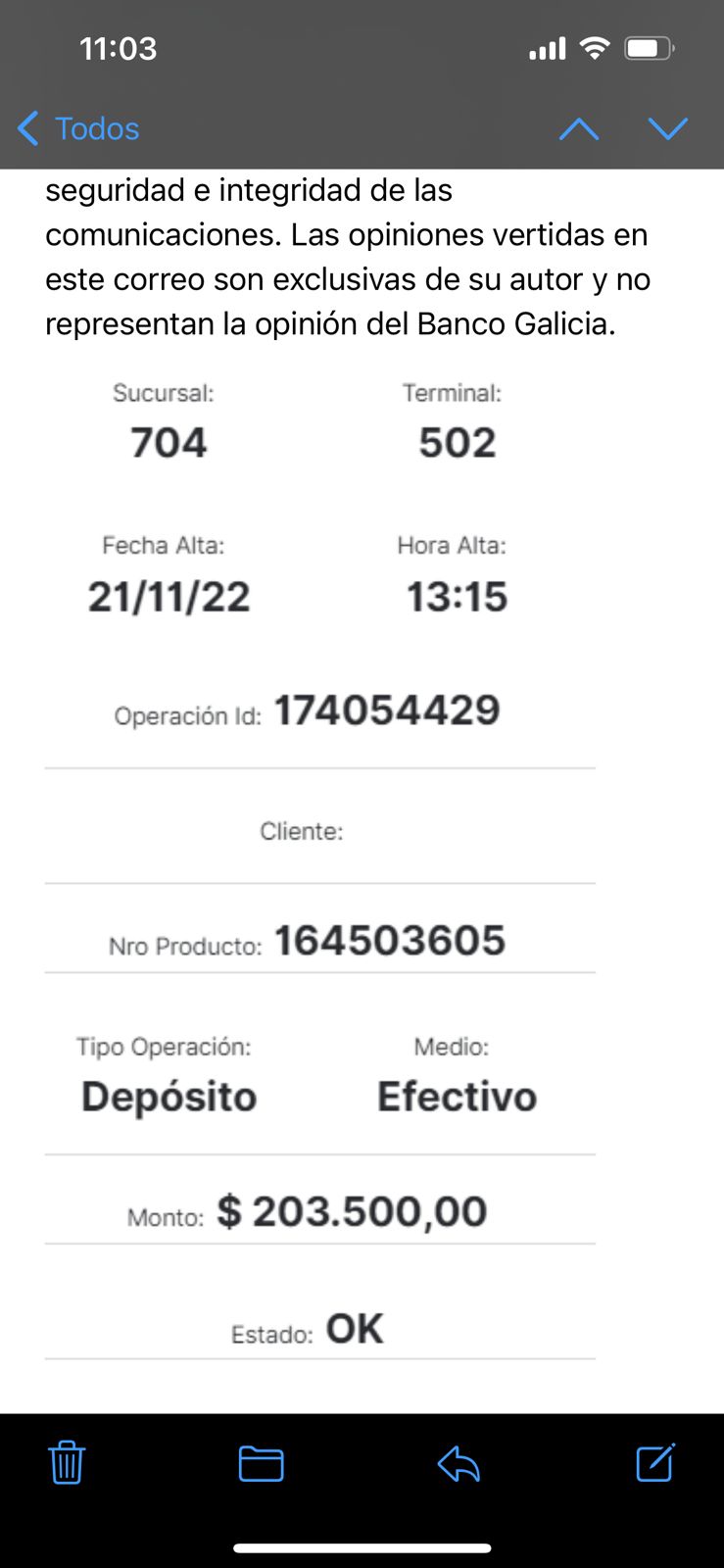Image resolution: width=724 pixels, height=1568 pixels.
Task: Open the previous message with the up arrow
Action: tap(579, 128)
